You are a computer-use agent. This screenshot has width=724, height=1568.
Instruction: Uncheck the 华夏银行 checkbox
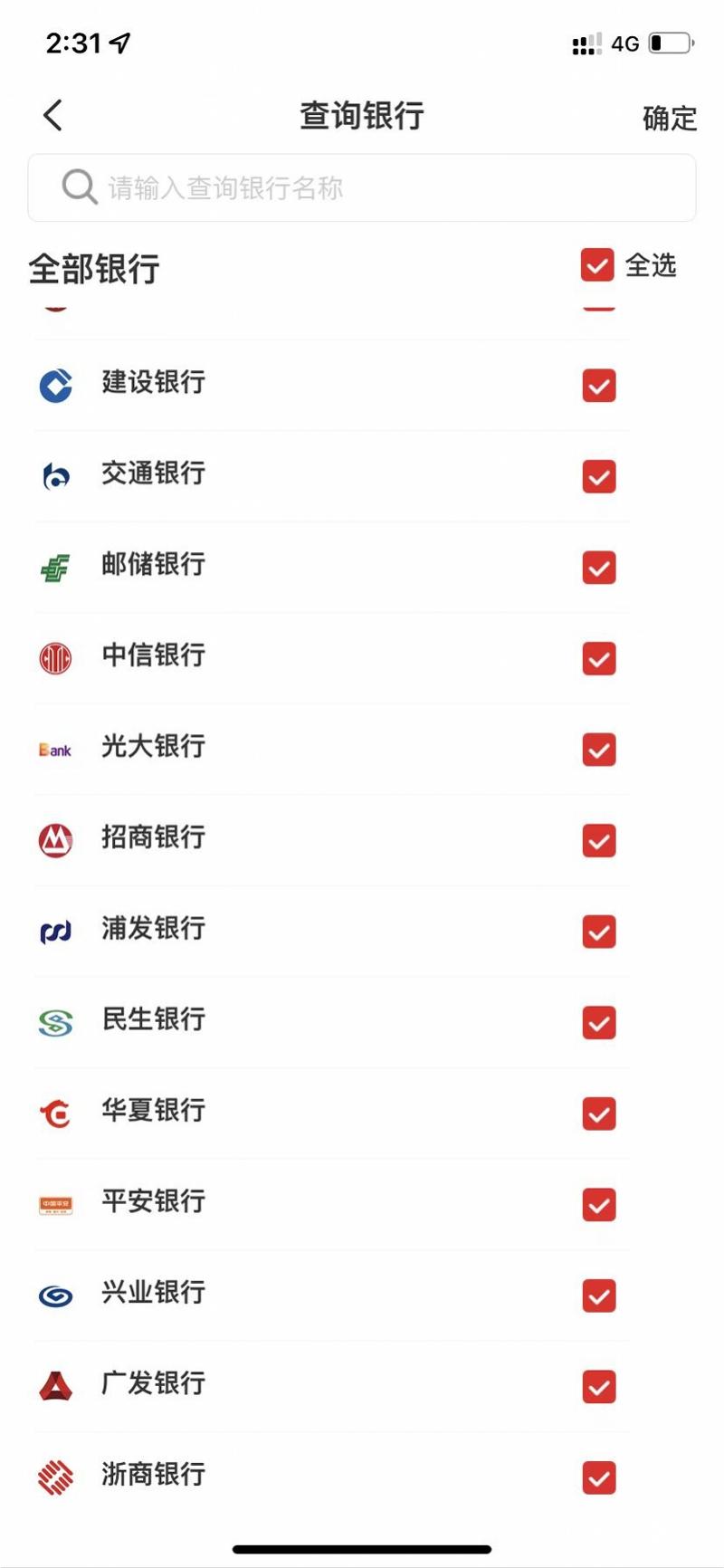coord(598,1114)
